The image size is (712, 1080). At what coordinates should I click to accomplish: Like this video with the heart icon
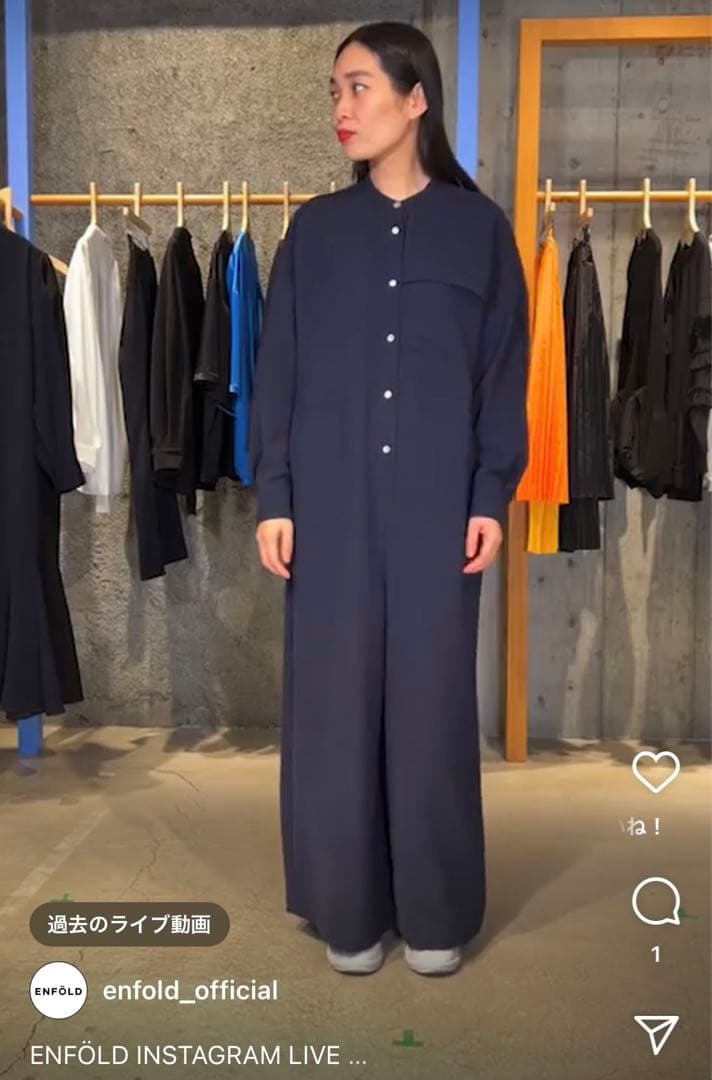tap(655, 771)
